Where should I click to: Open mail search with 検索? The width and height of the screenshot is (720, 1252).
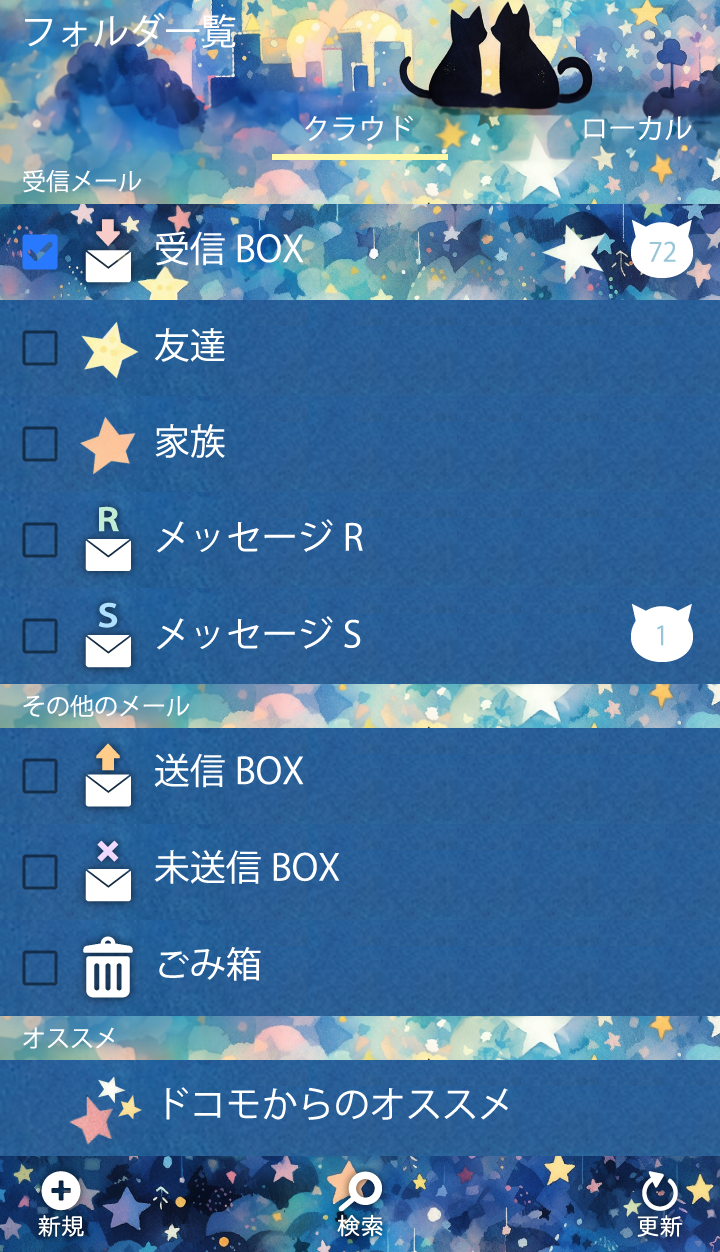(x=360, y=1205)
